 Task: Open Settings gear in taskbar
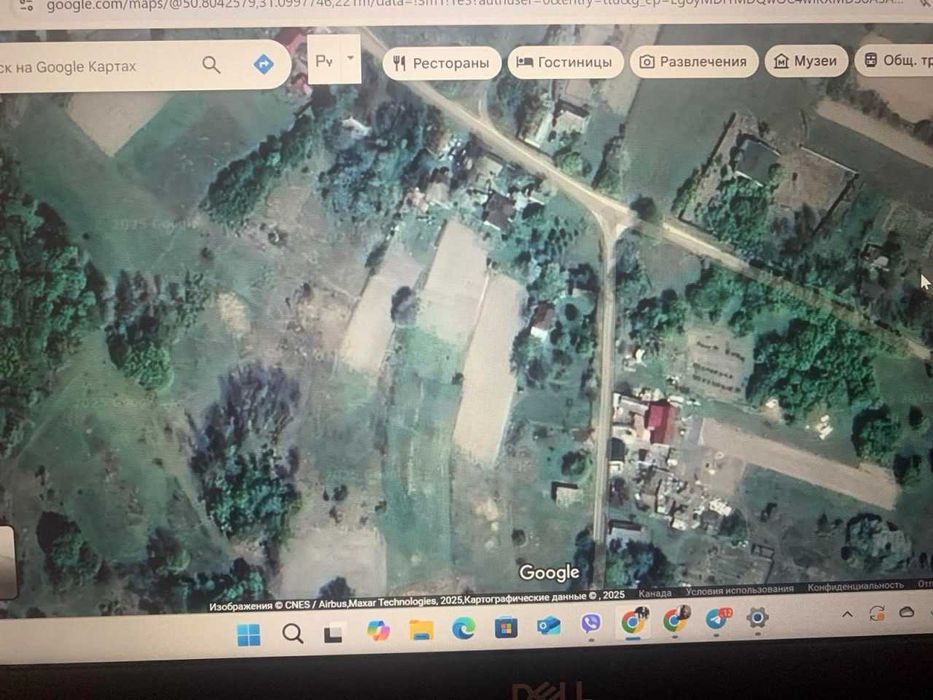pos(757,618)
